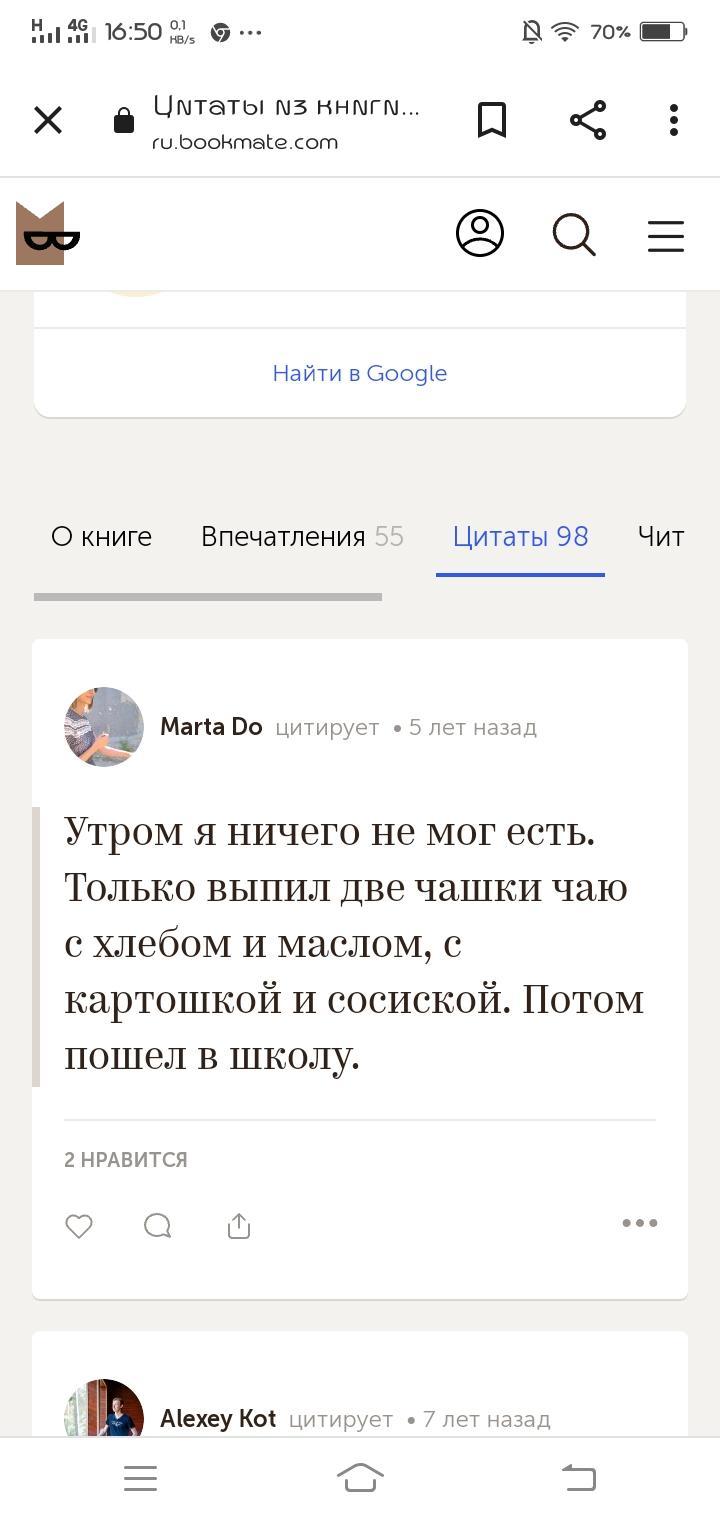Open the hamburger site menu
The height and width of the screenshot is (1520, 720).
coord(665,235)
